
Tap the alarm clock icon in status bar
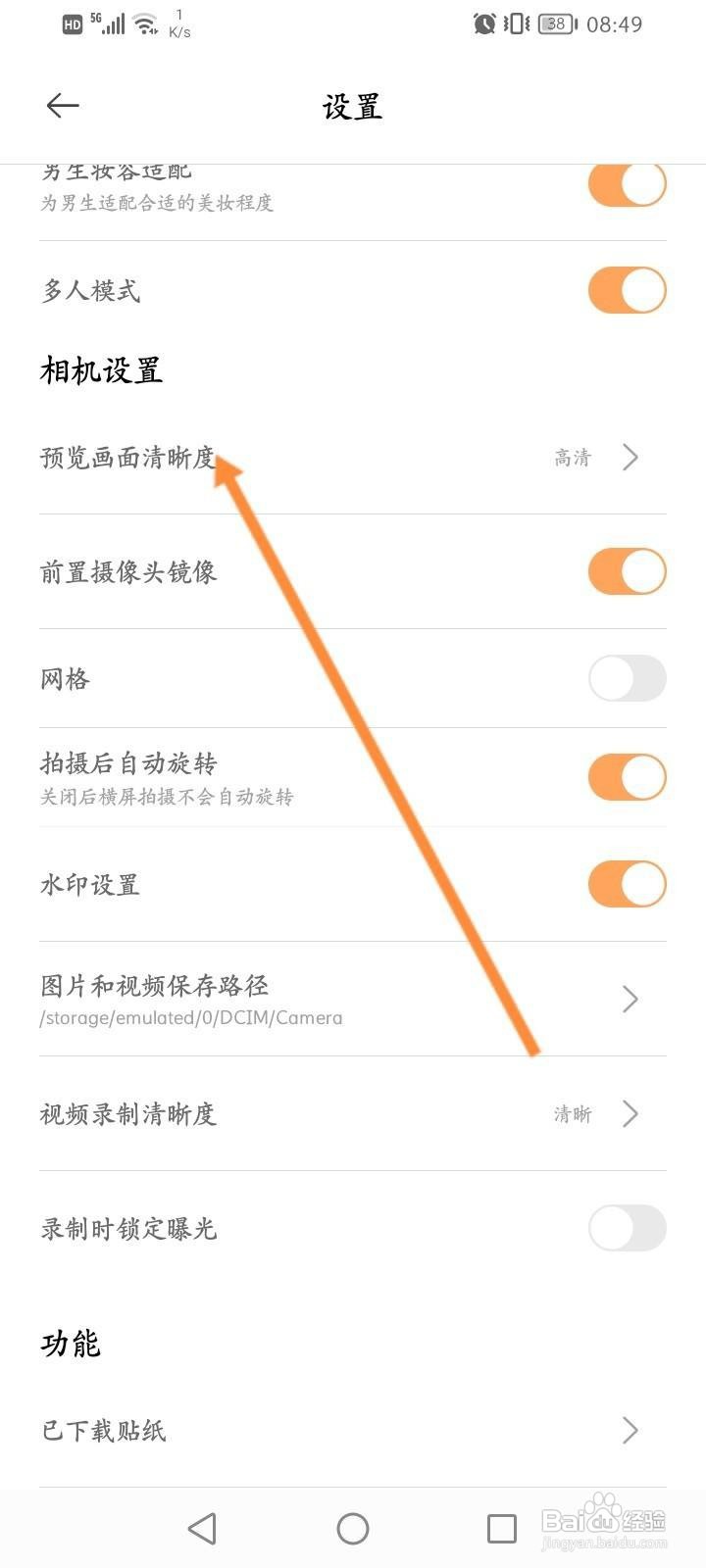click(x=482, y=24)
